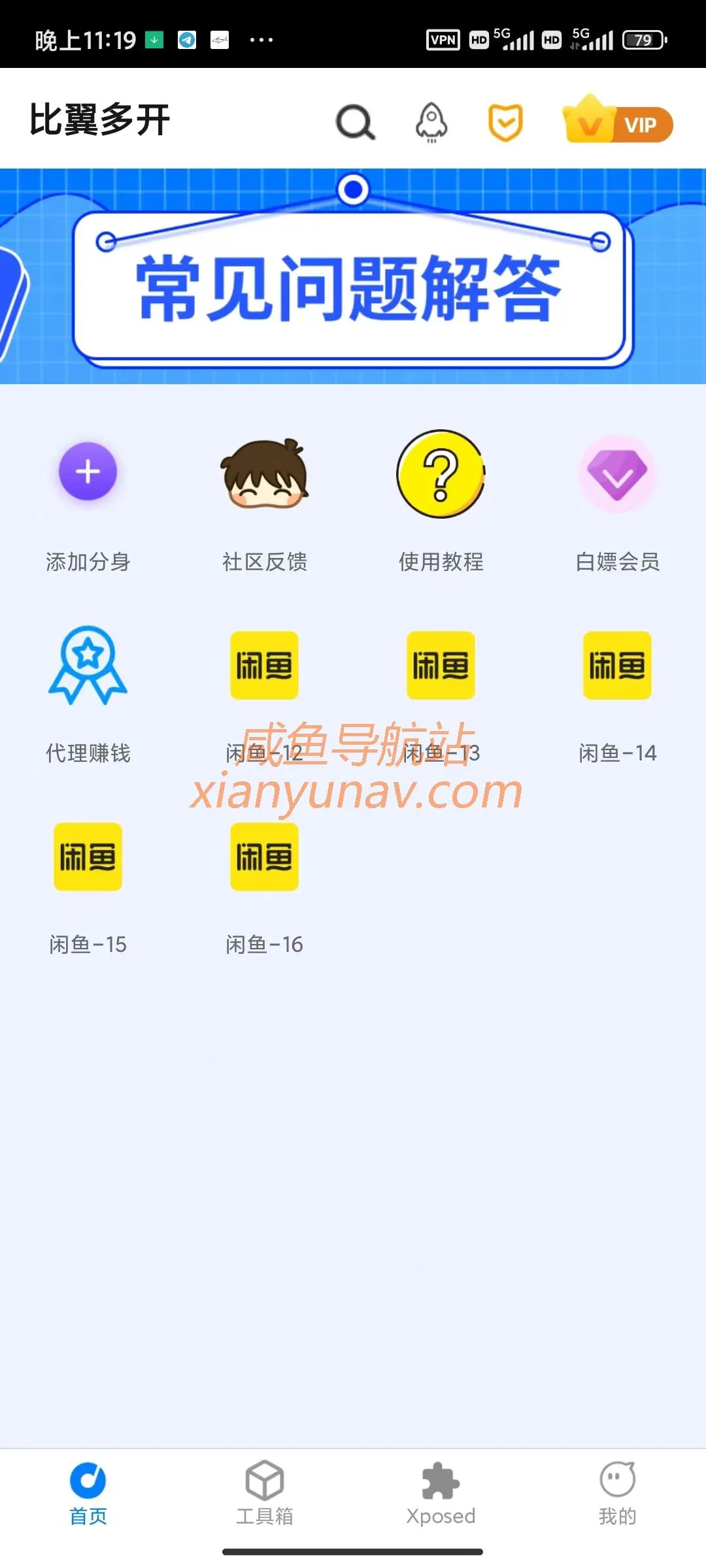Start the 闲鱼-15 clone
The width and height of the screenshot is (706, 1568).
[x=88, y=856]
